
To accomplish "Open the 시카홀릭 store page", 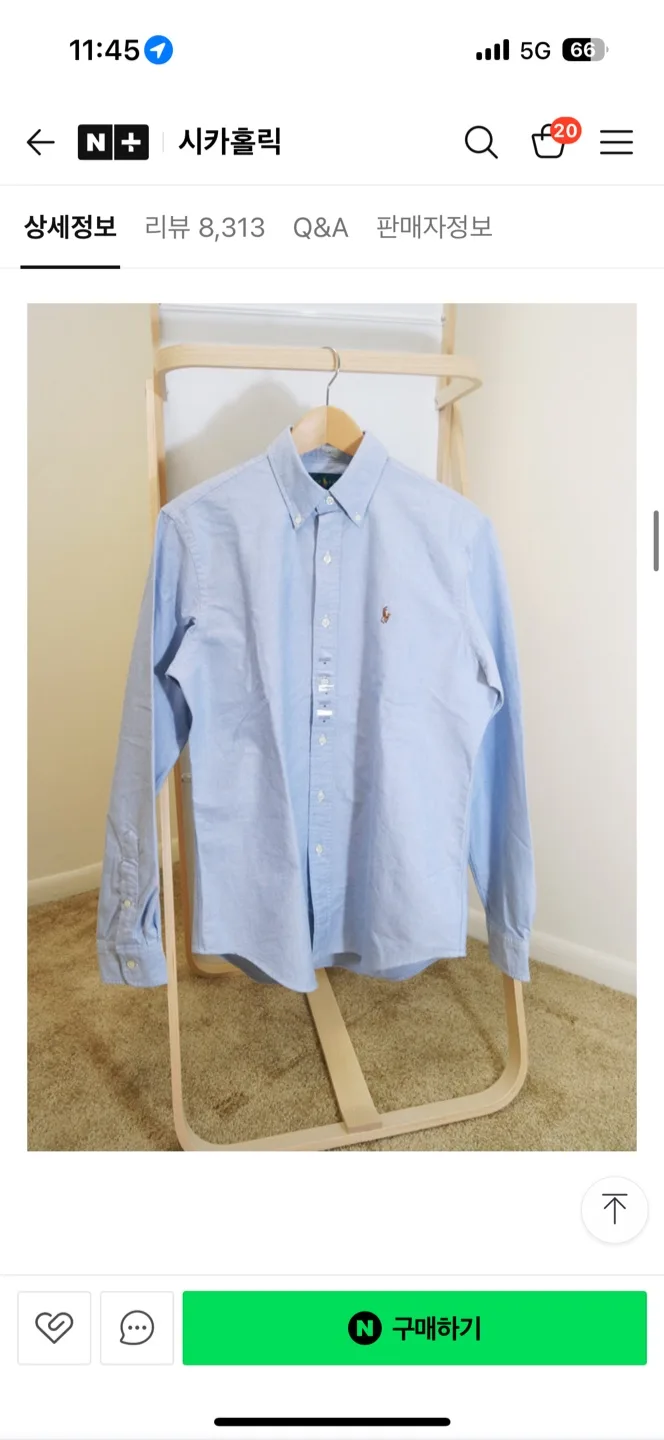I will (229, 143).
